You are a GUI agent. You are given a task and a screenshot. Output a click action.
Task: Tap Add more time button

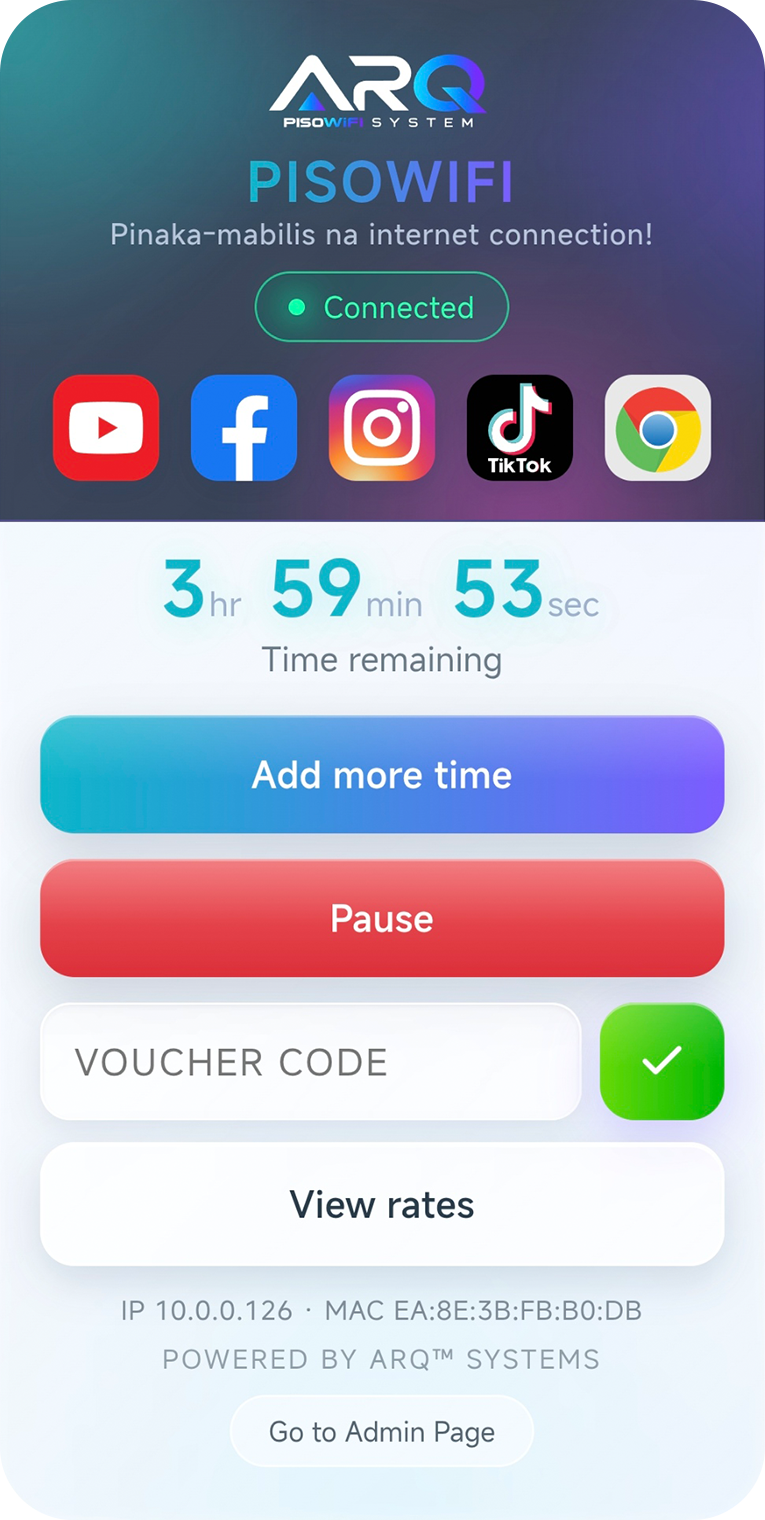point(382,775)
